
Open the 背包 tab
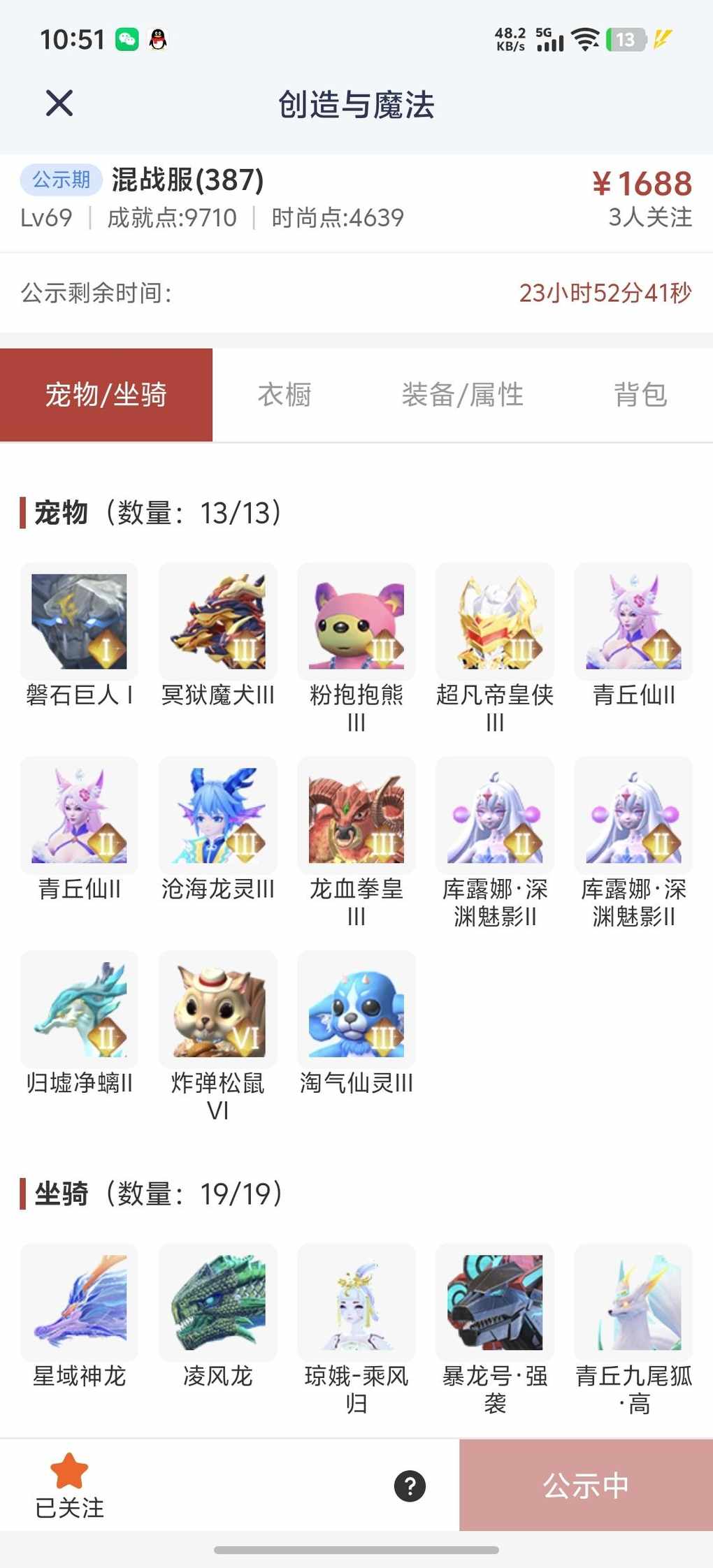click(x=640, y=395)
